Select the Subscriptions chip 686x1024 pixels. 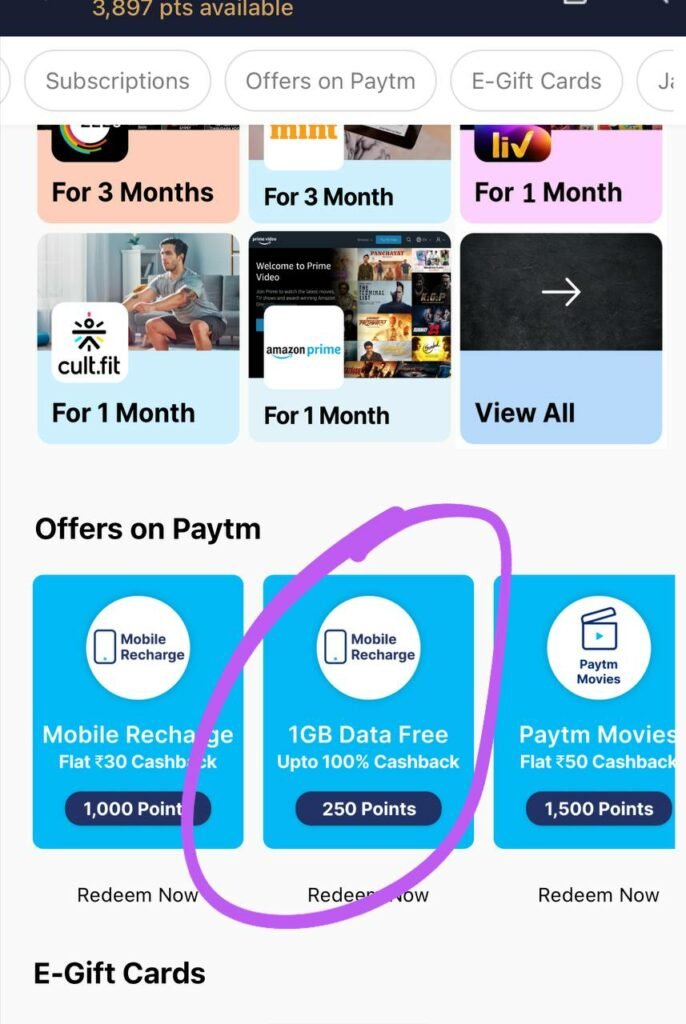[117, 81]
